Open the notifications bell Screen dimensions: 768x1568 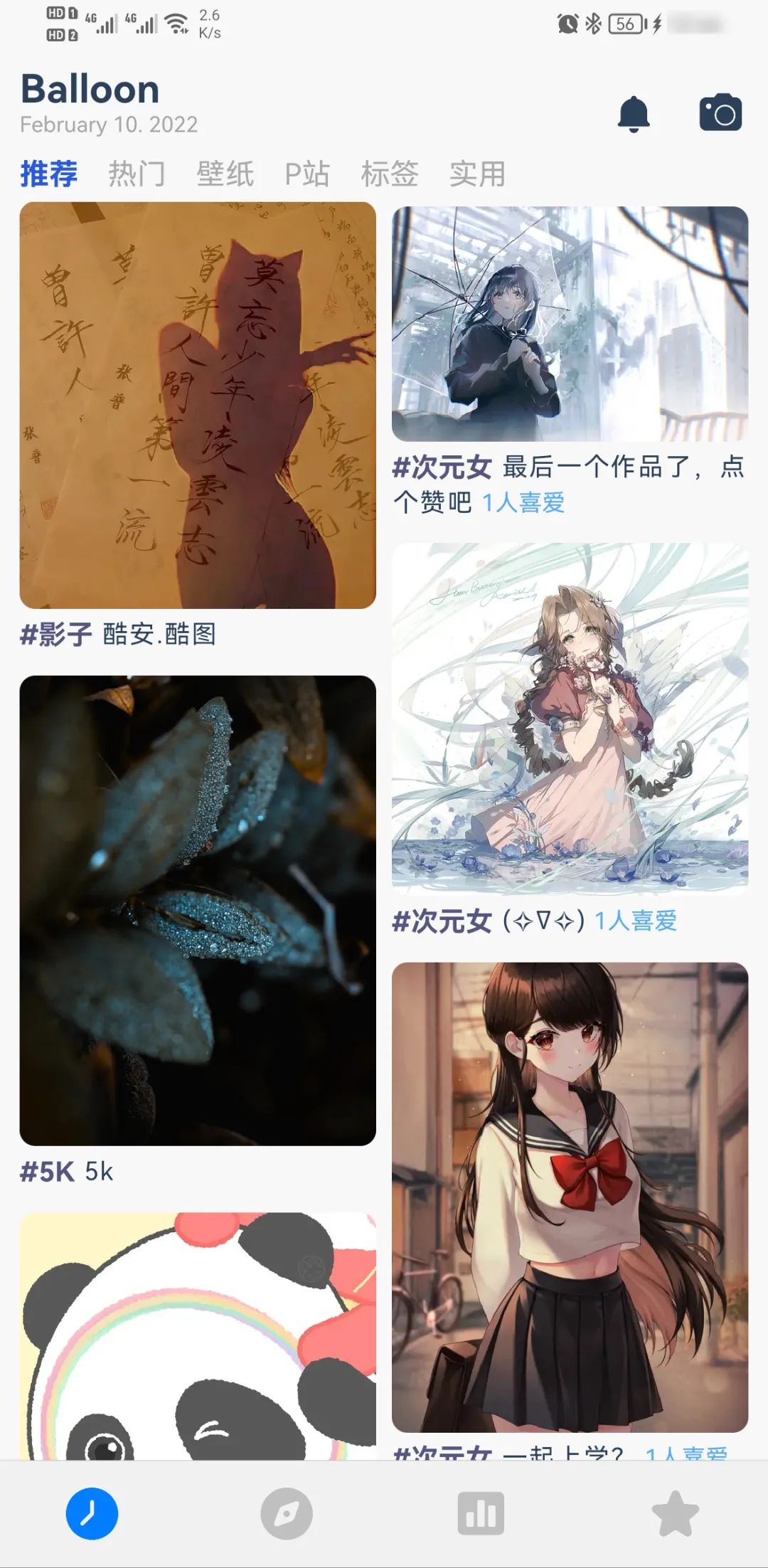pos(633,113)
